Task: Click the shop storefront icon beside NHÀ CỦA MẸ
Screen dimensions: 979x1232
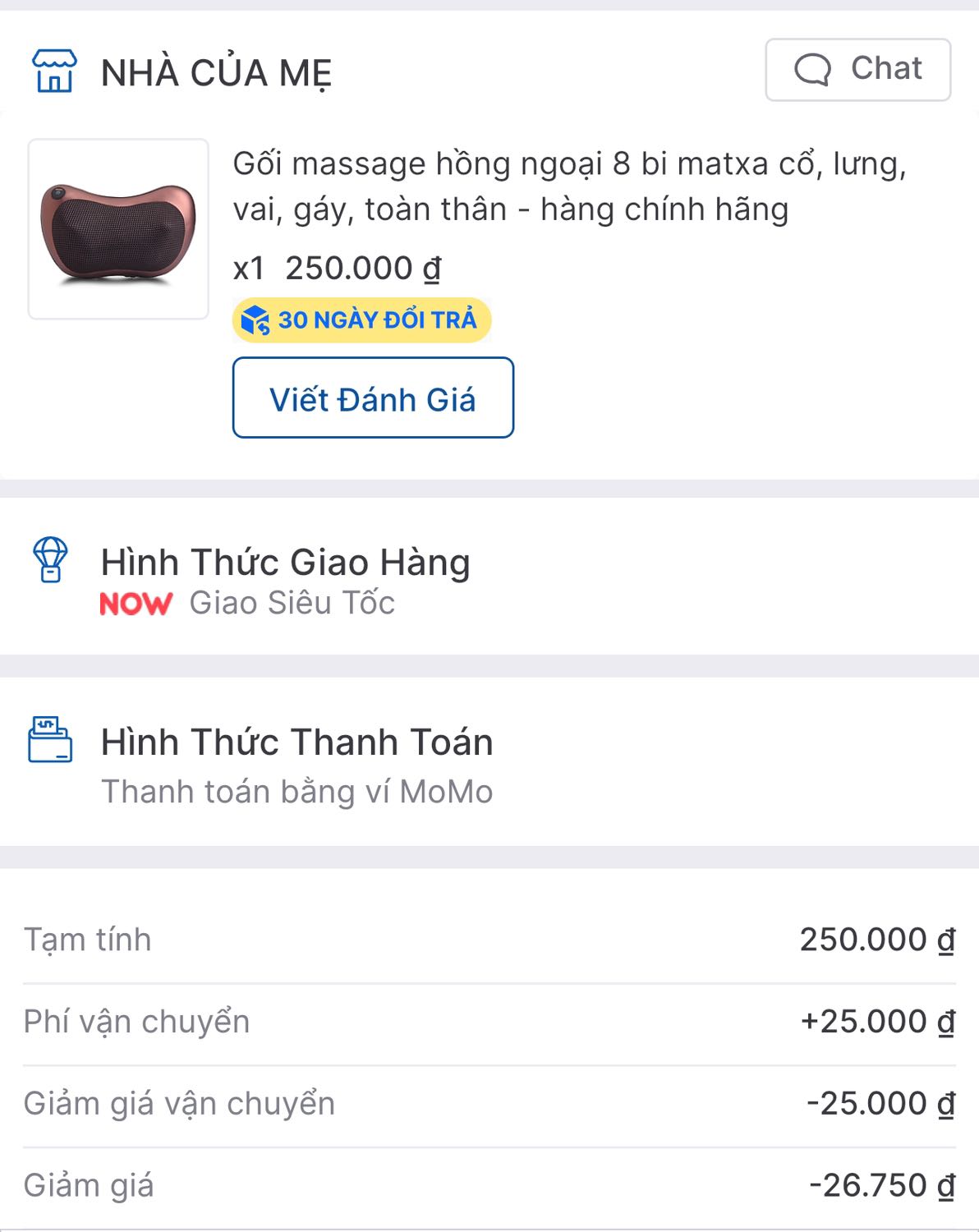Action: 54,71
